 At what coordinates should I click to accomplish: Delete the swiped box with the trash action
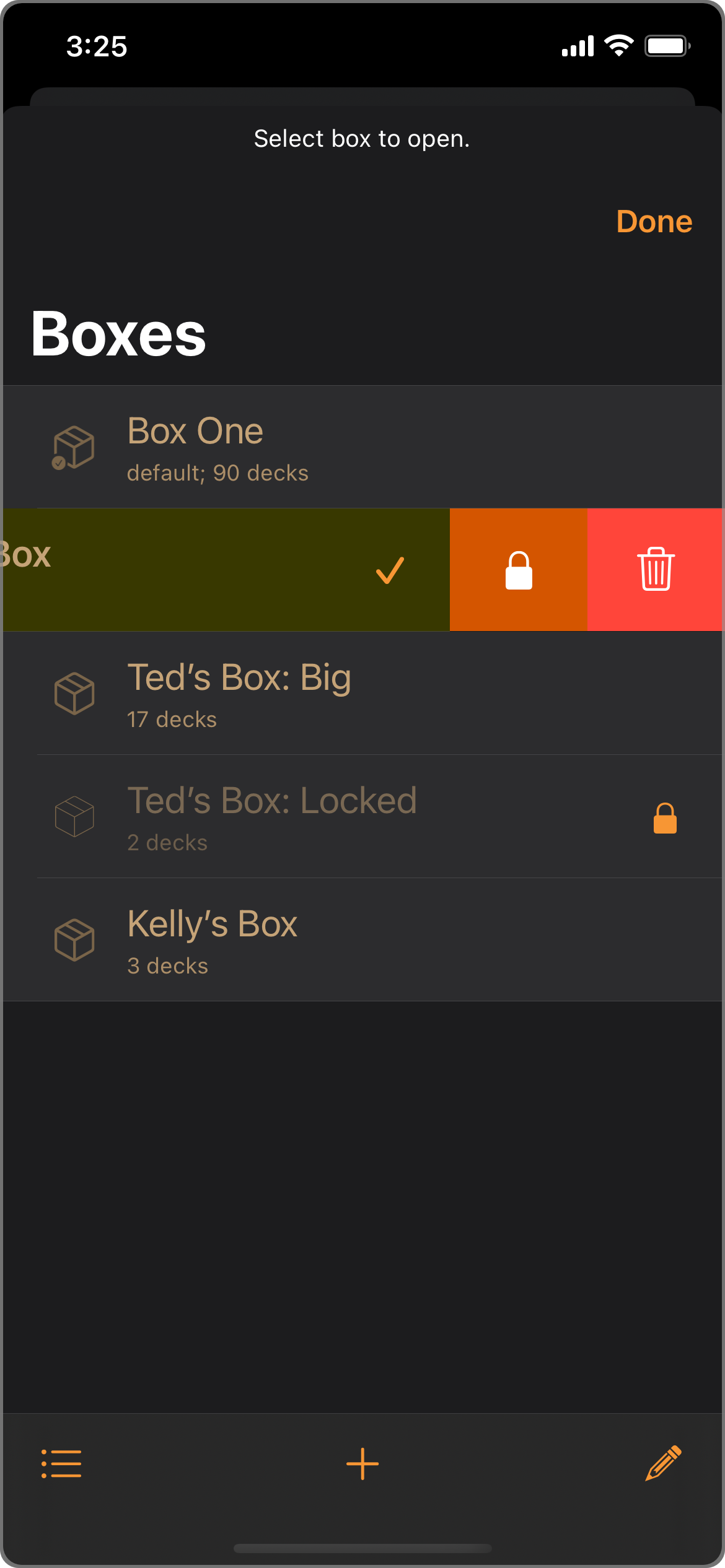click(x=656, y=570)
